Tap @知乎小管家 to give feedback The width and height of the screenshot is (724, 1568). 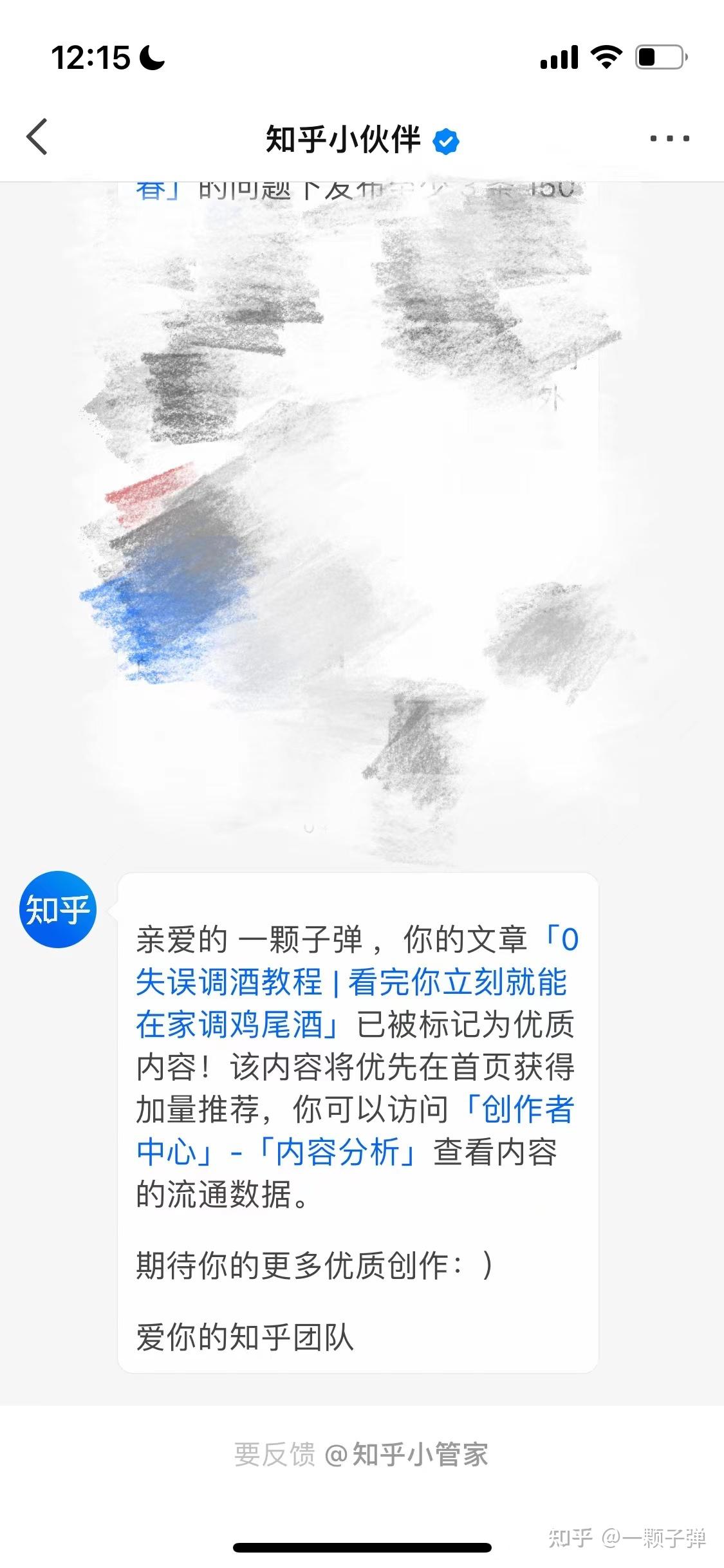point(407,1454)
